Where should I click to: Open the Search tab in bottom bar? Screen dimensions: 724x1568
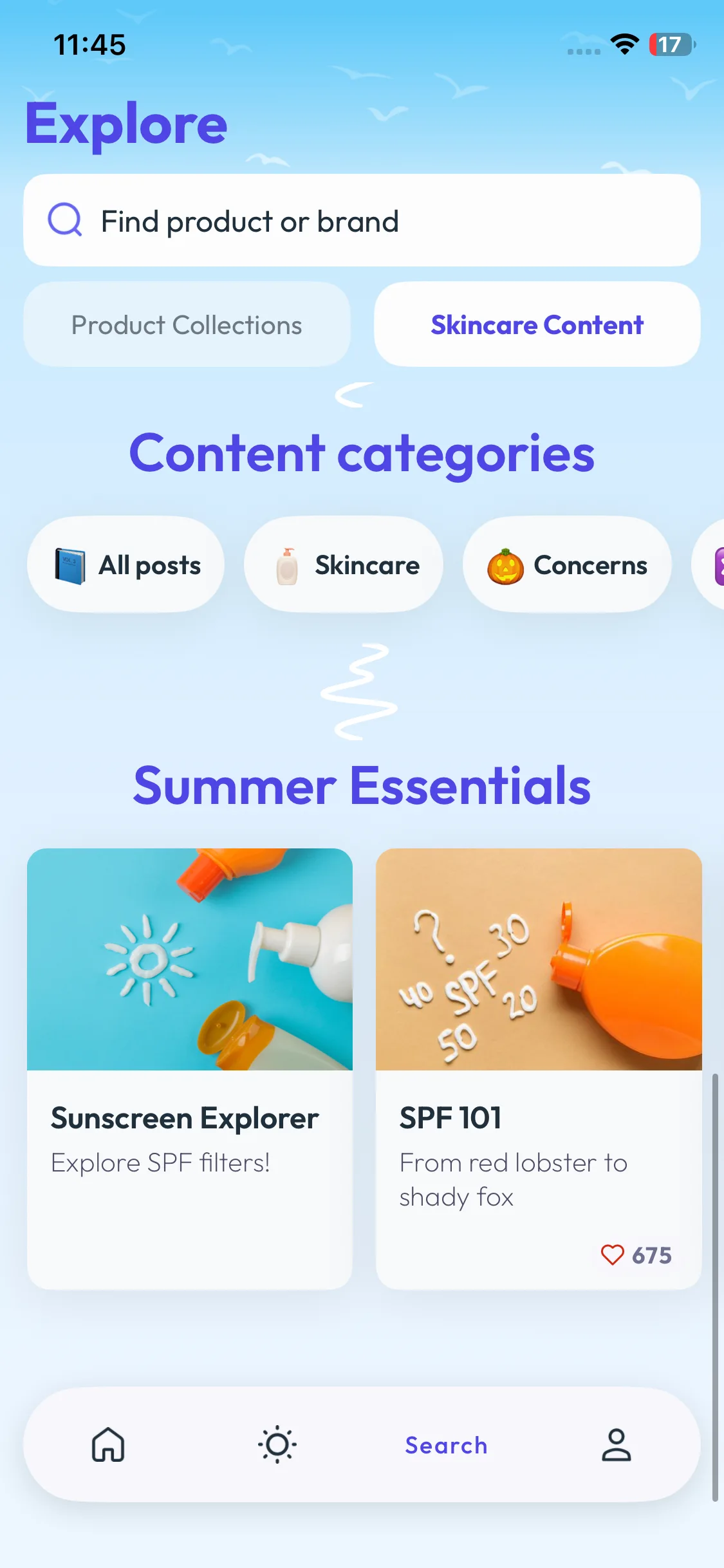446,1445
